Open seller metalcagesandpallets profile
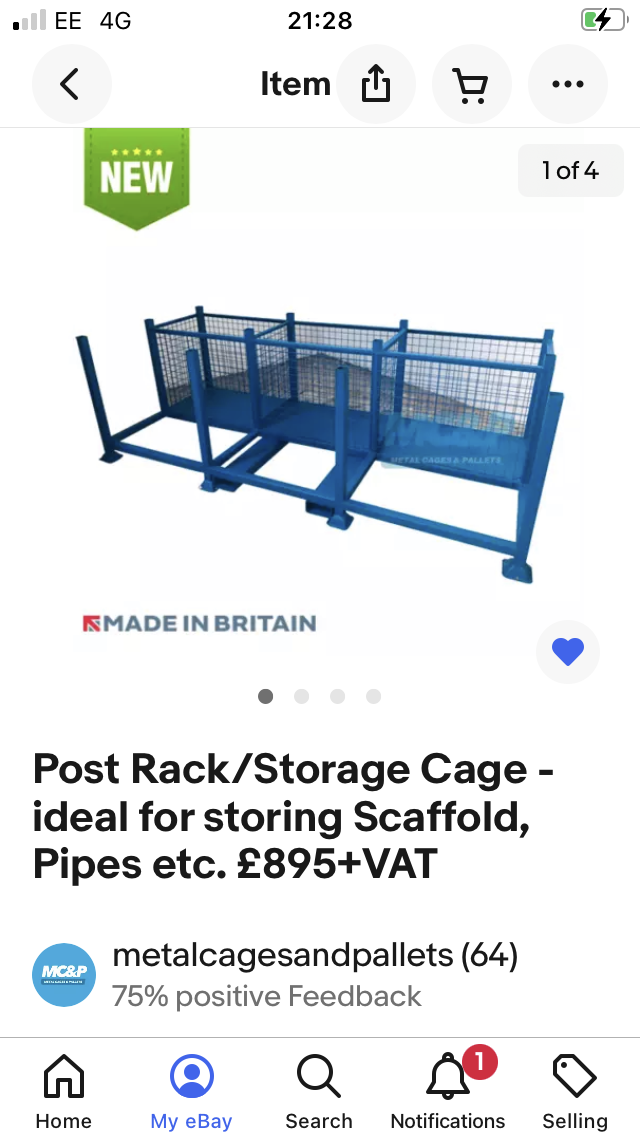The width and height of the screenshot is (640, 1136). coord(314,956)
